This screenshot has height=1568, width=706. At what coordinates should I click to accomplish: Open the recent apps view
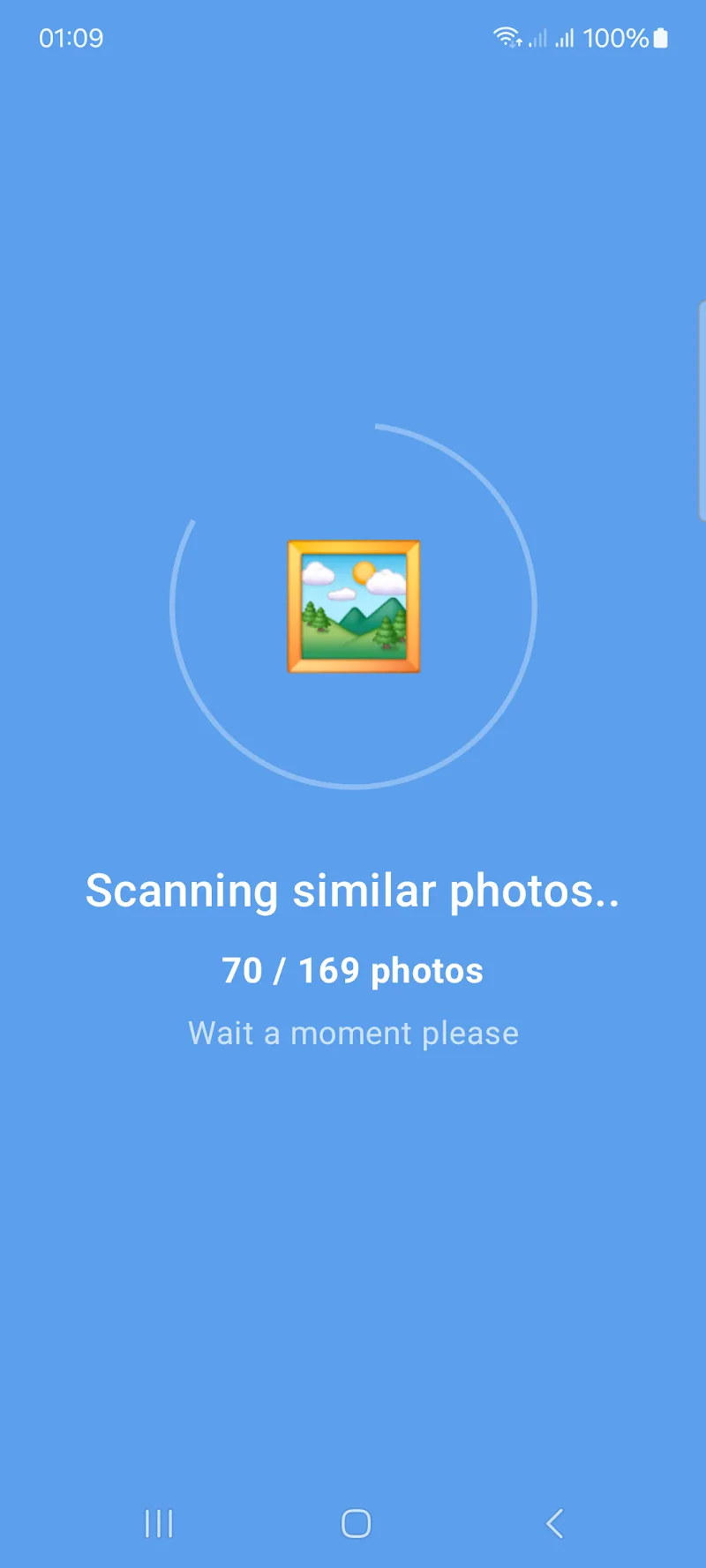click(159, 1523)
